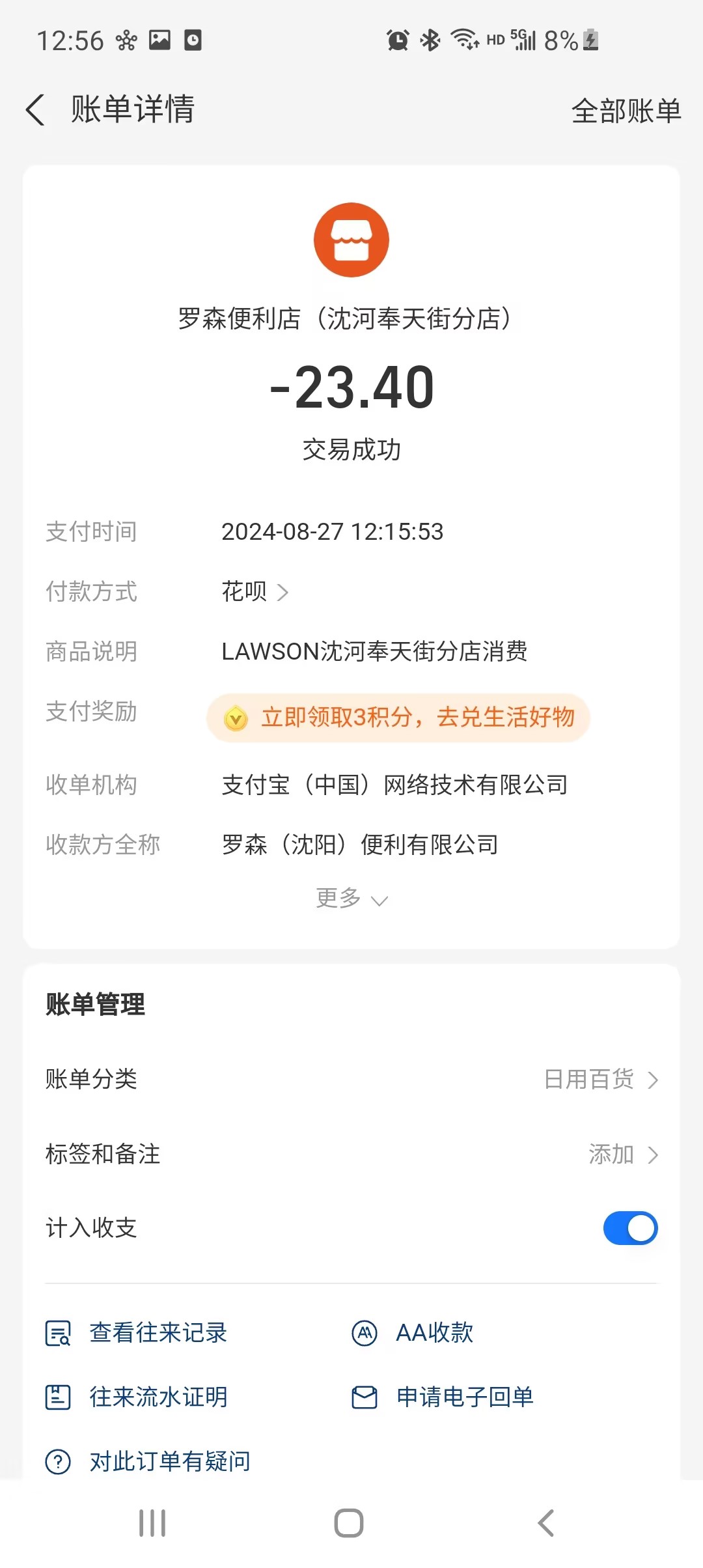Screen dimensions: 703x1568
Task: Expand 更多 to show more bill details
Action: (351, 899)
